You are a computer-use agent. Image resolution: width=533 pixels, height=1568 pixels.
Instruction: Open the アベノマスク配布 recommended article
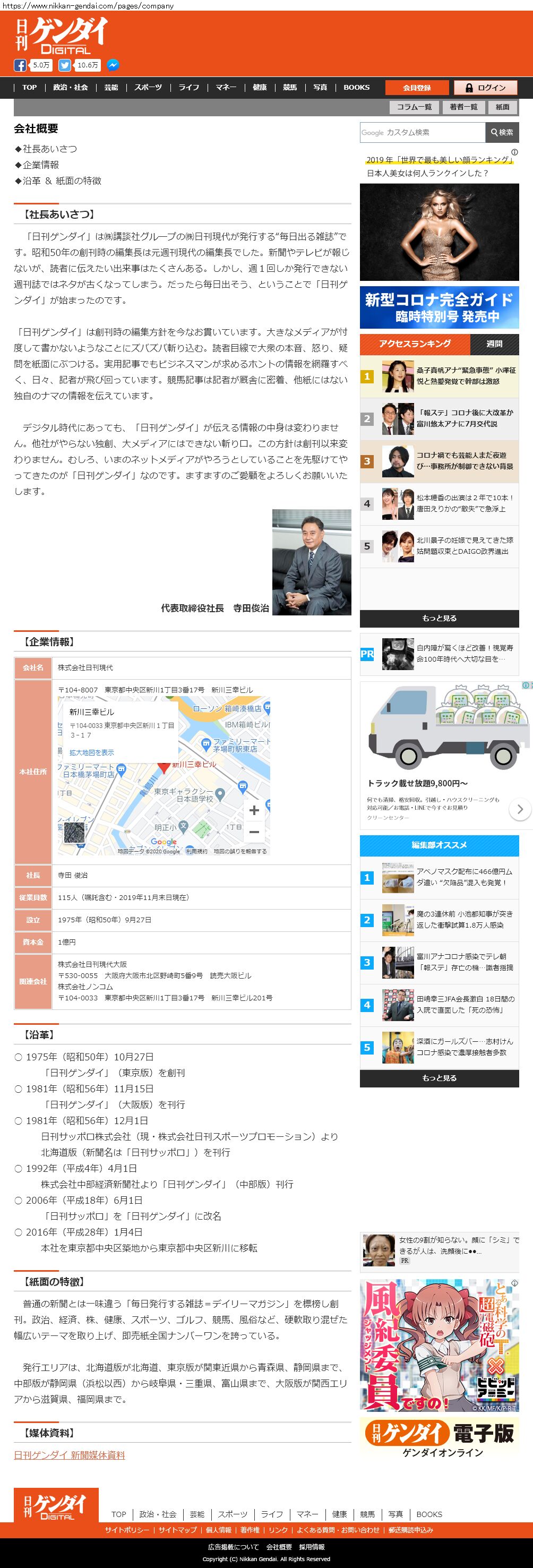(x=464, y=877)
